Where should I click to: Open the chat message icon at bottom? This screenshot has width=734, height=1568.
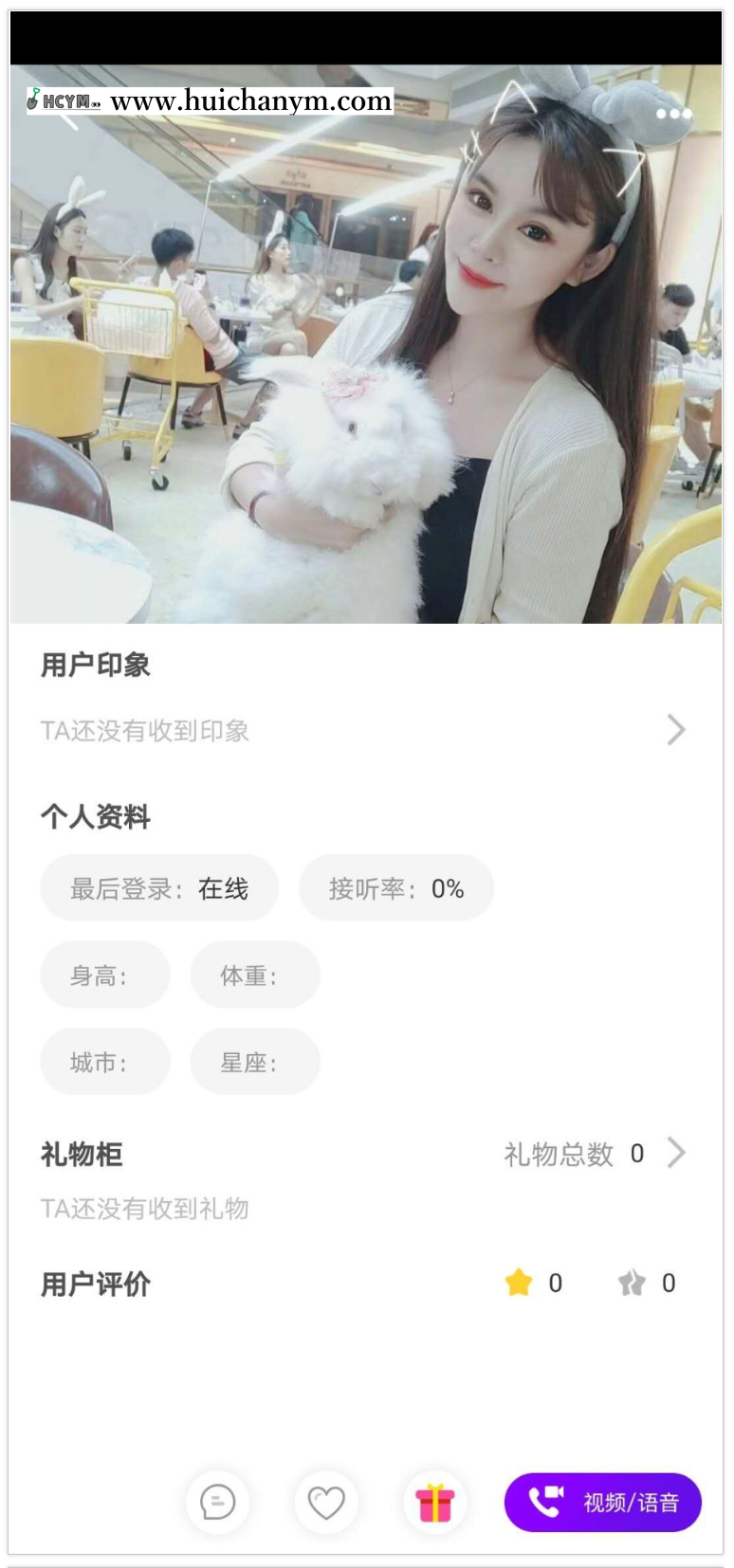click(217, 1504)
